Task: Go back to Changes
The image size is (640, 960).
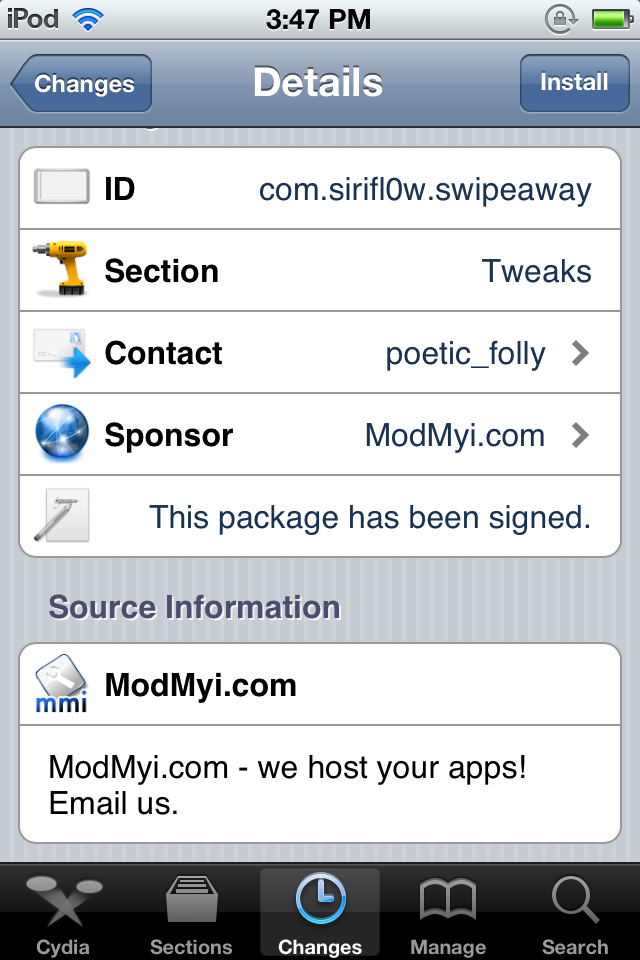Action: [82, 84]
